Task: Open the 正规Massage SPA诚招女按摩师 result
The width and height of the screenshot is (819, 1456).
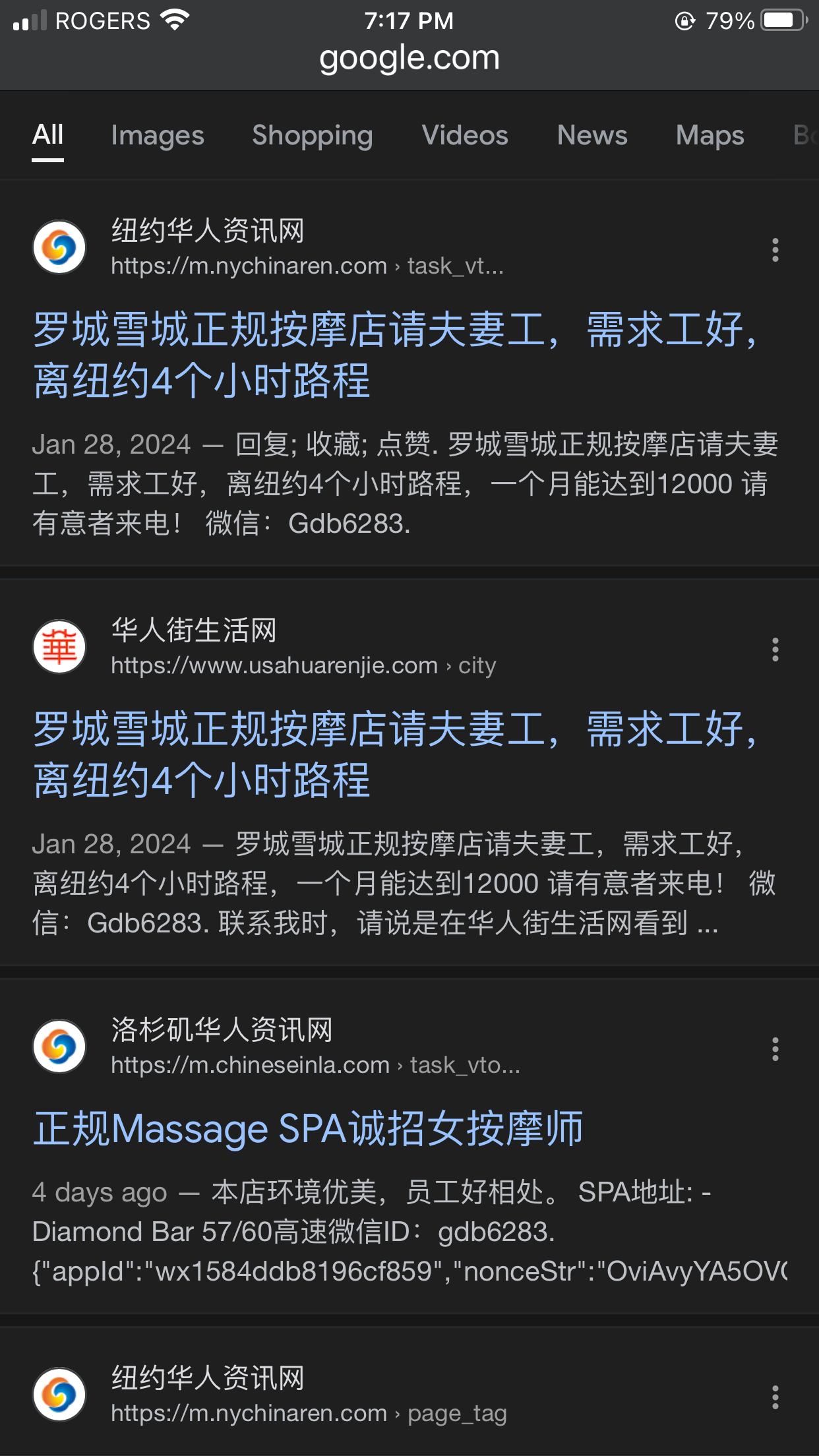Action: 309,1128
